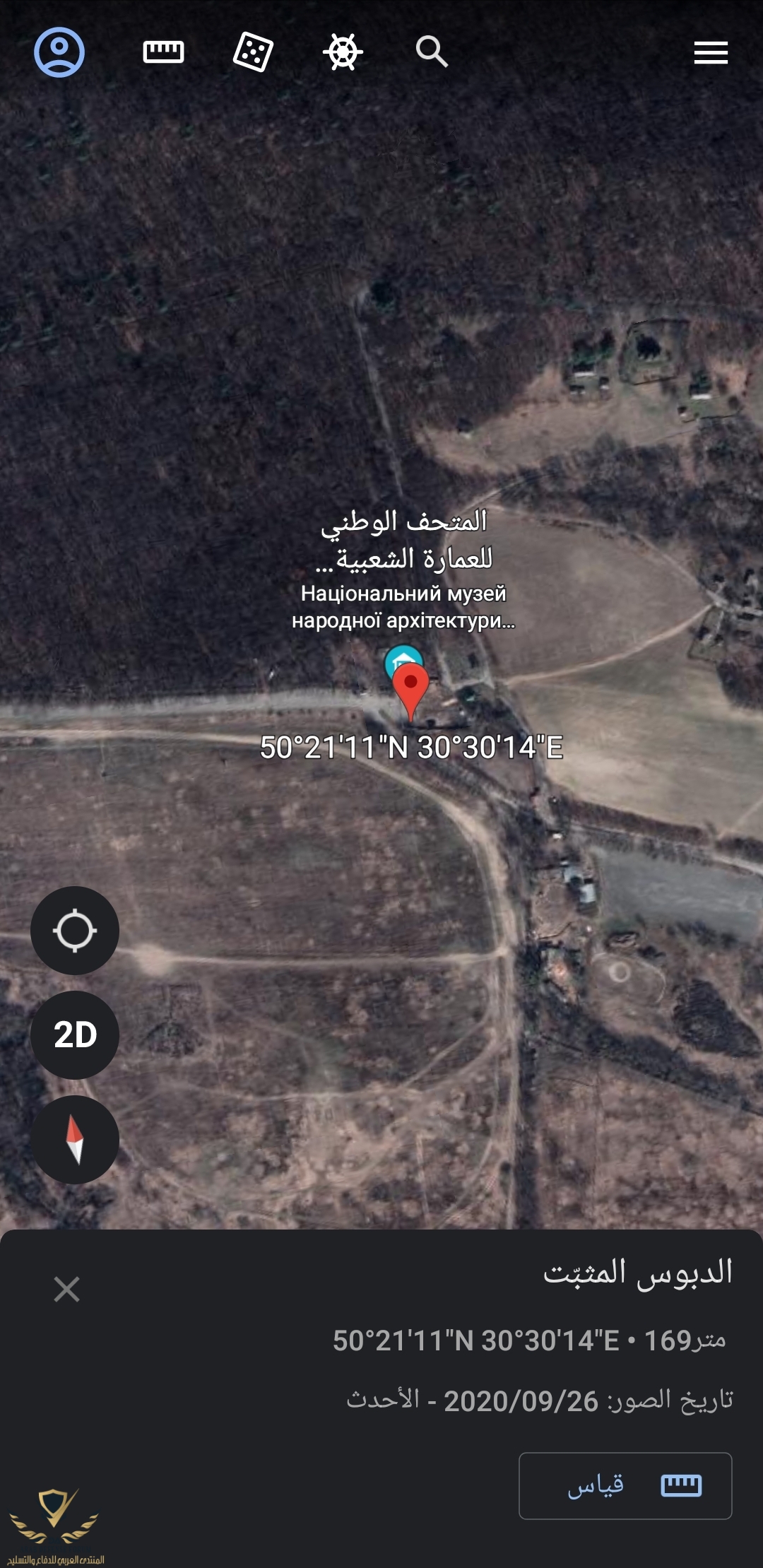763x1568 pixels.
Task: Open the Voyager ship wheel
Action: coord(343,52)
